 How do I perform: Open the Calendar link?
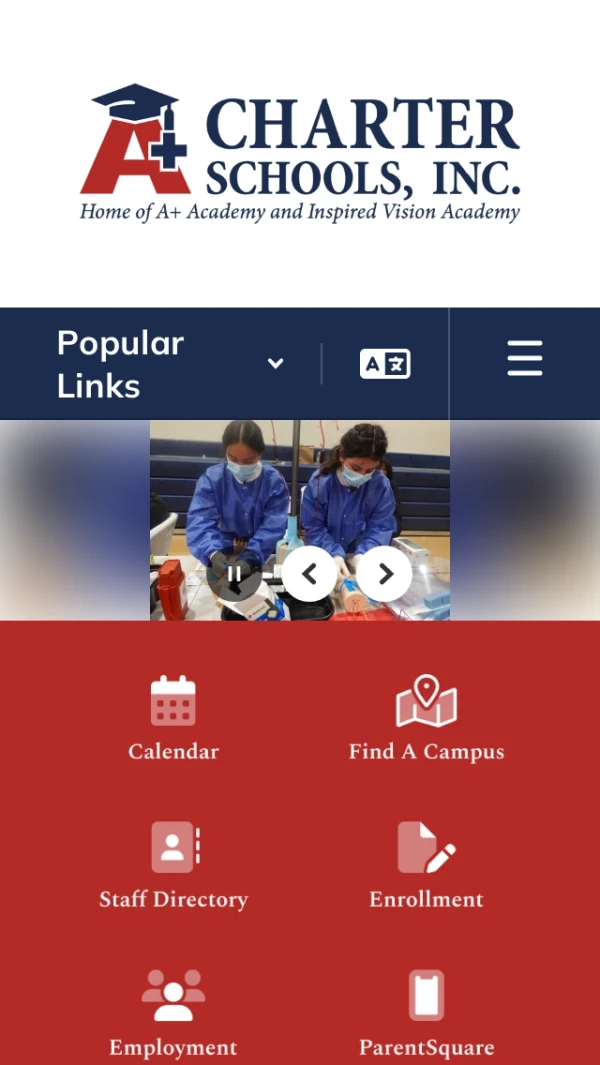point(173,720)
